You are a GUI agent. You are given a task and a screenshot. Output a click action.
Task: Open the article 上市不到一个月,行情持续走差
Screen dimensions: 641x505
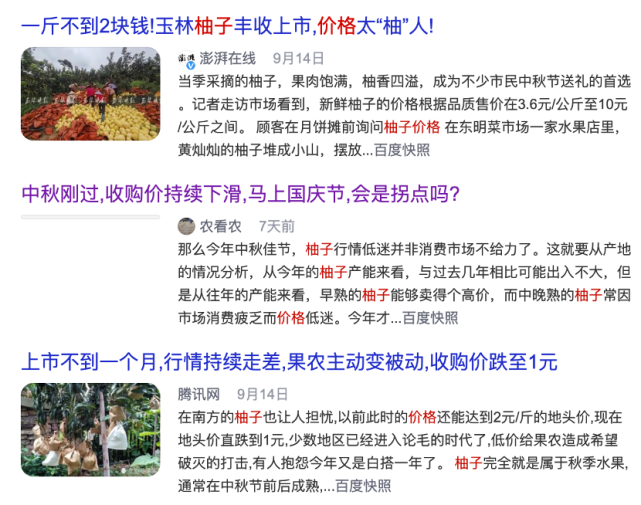click(290, 361)
